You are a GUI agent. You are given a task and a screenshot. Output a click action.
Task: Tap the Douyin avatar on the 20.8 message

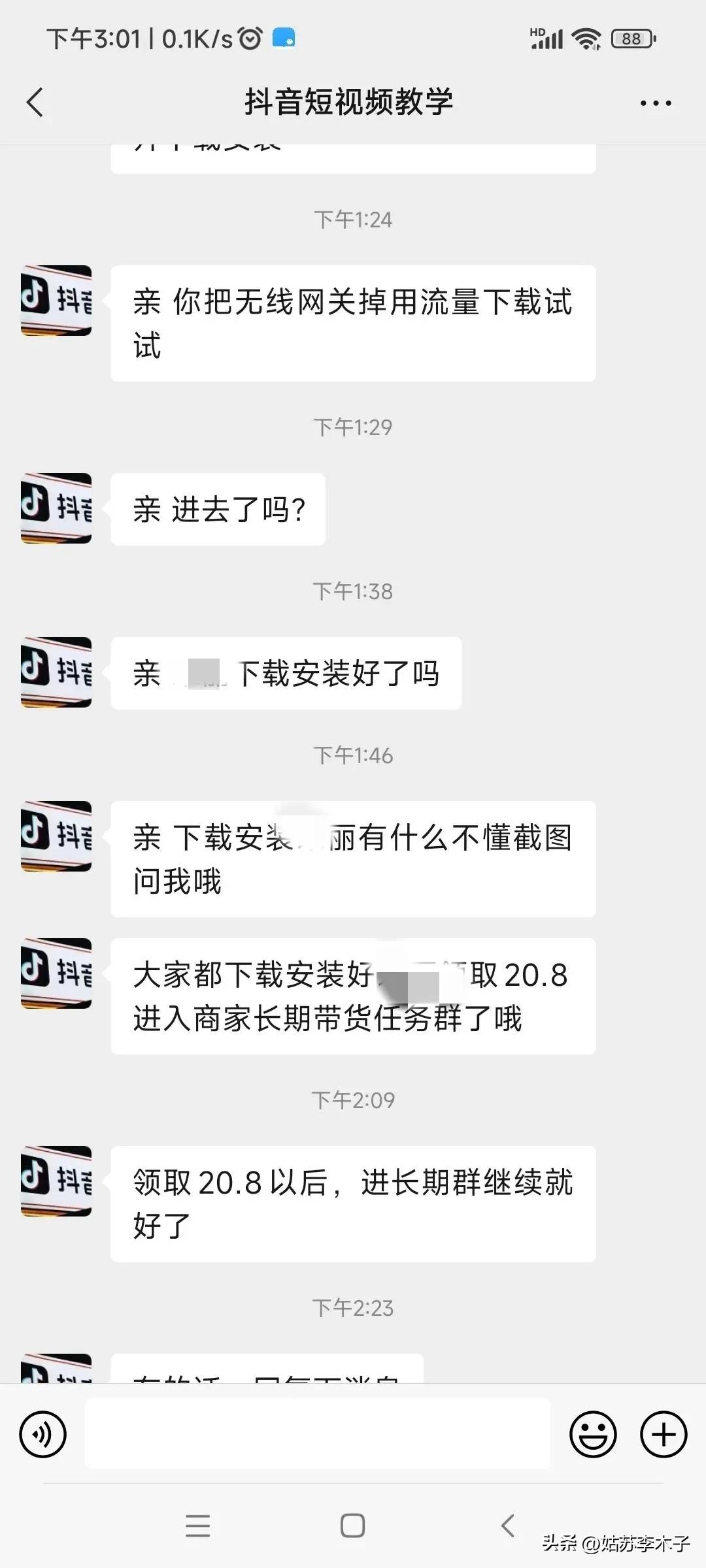[56, 973]
